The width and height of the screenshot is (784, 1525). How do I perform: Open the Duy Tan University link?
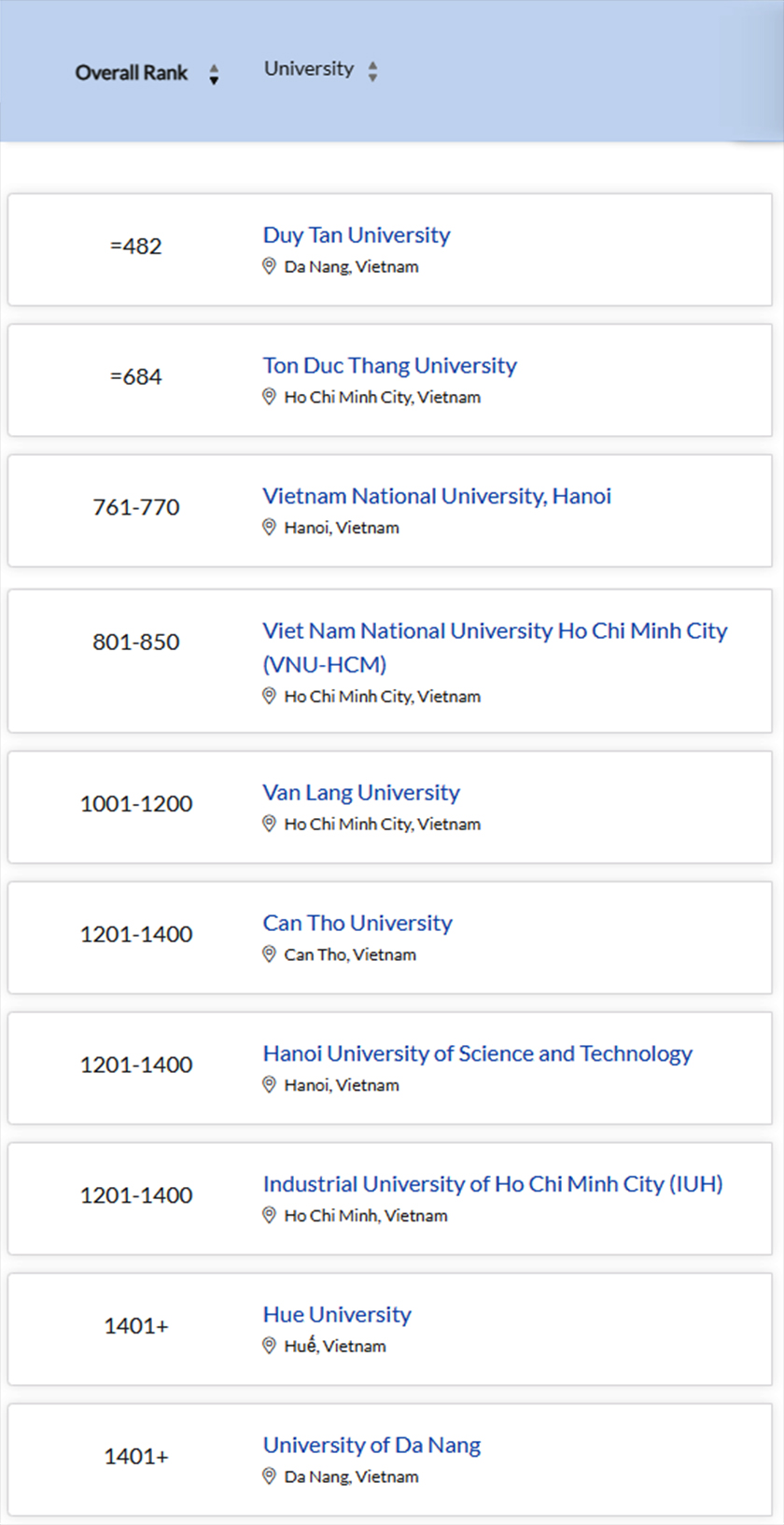click(356, 234)
